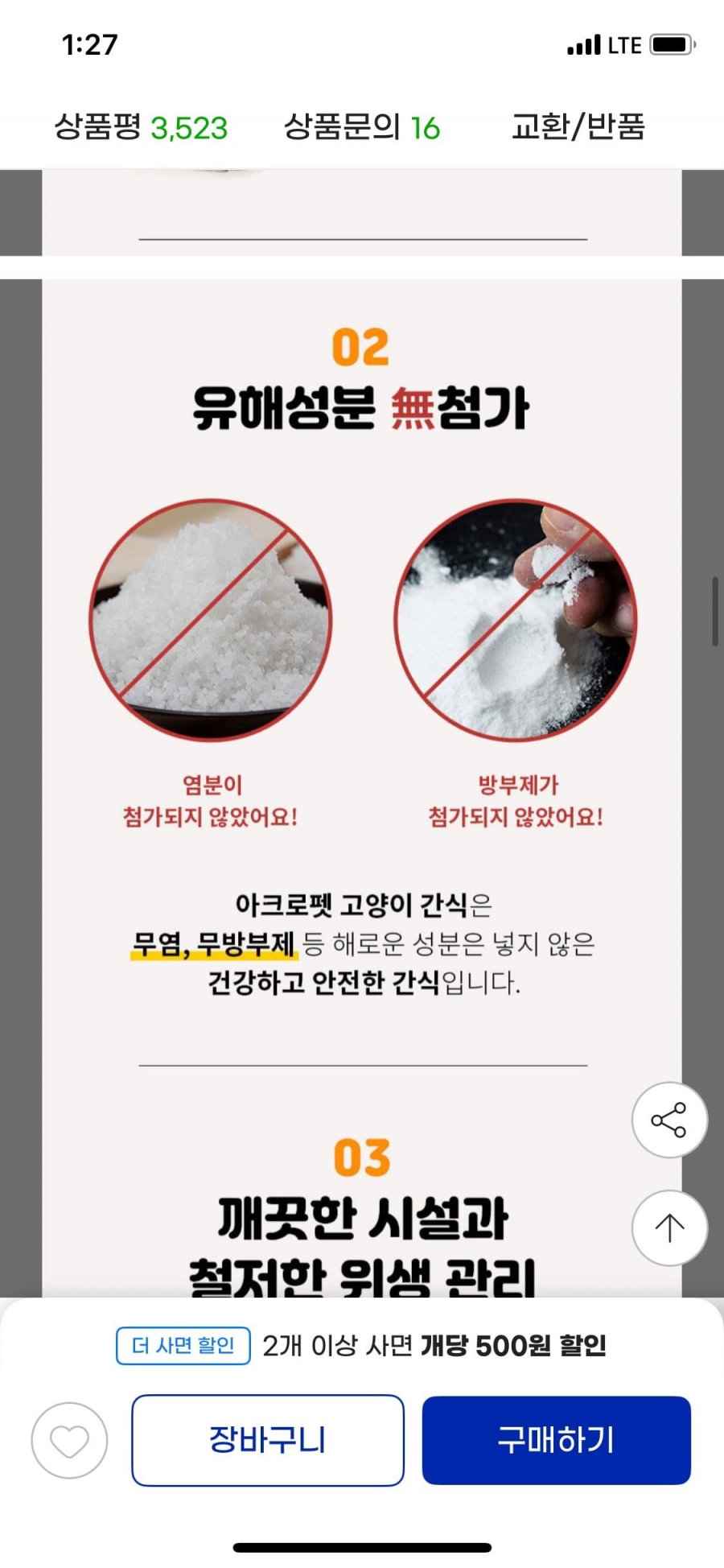Share this product
This screenshot has width=724, height=1568.
(668, 1120)
